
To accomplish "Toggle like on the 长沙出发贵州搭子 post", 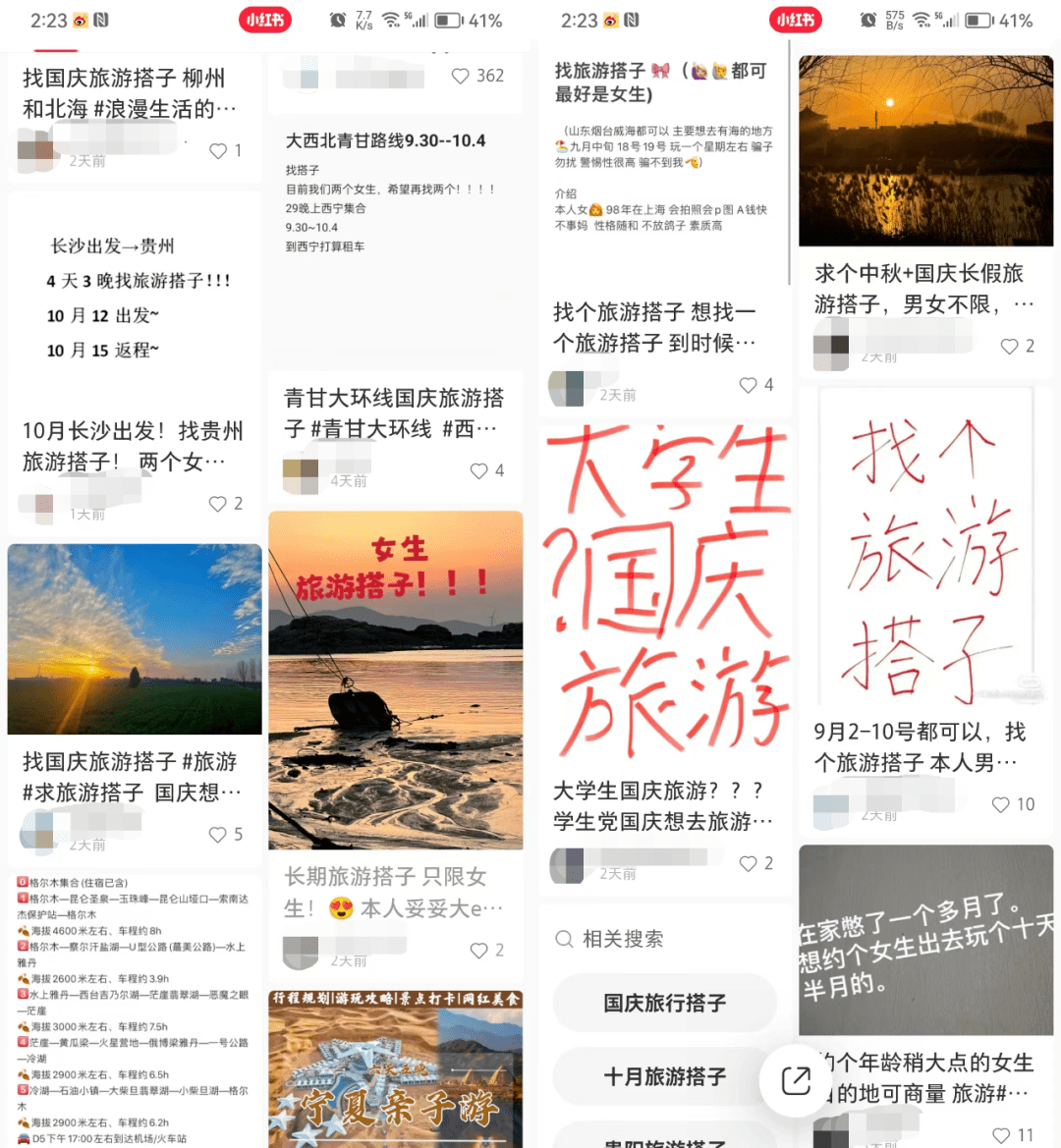I will (217, 503).
